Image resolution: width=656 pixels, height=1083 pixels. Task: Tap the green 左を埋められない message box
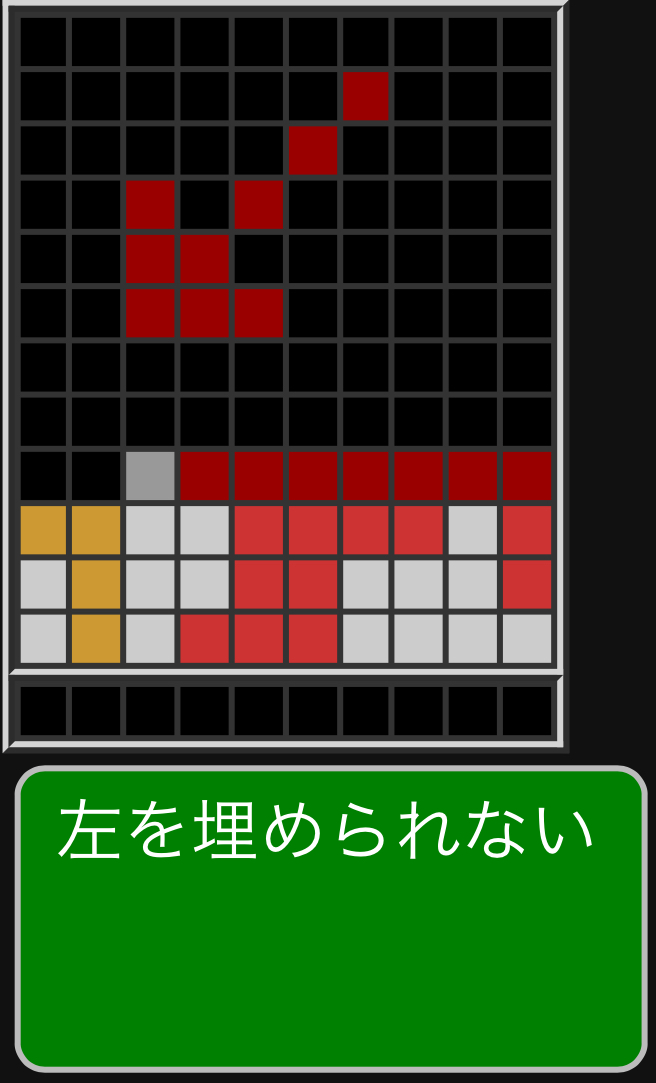331,919
